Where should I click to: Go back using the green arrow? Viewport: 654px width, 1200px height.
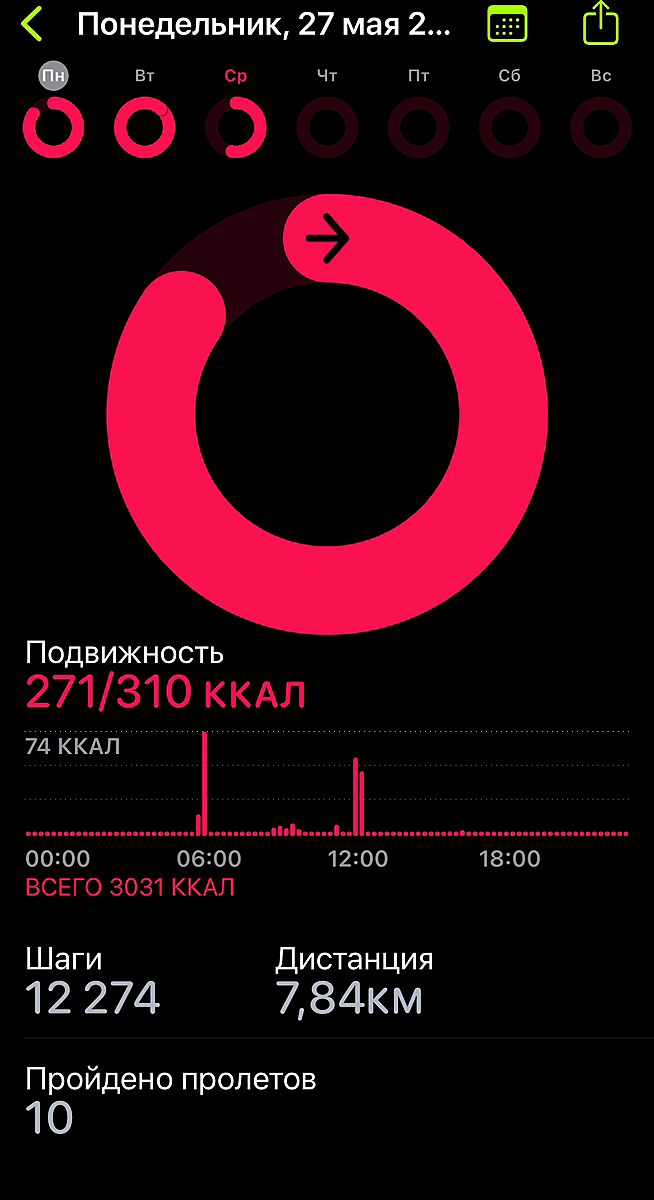pos(32,24)
